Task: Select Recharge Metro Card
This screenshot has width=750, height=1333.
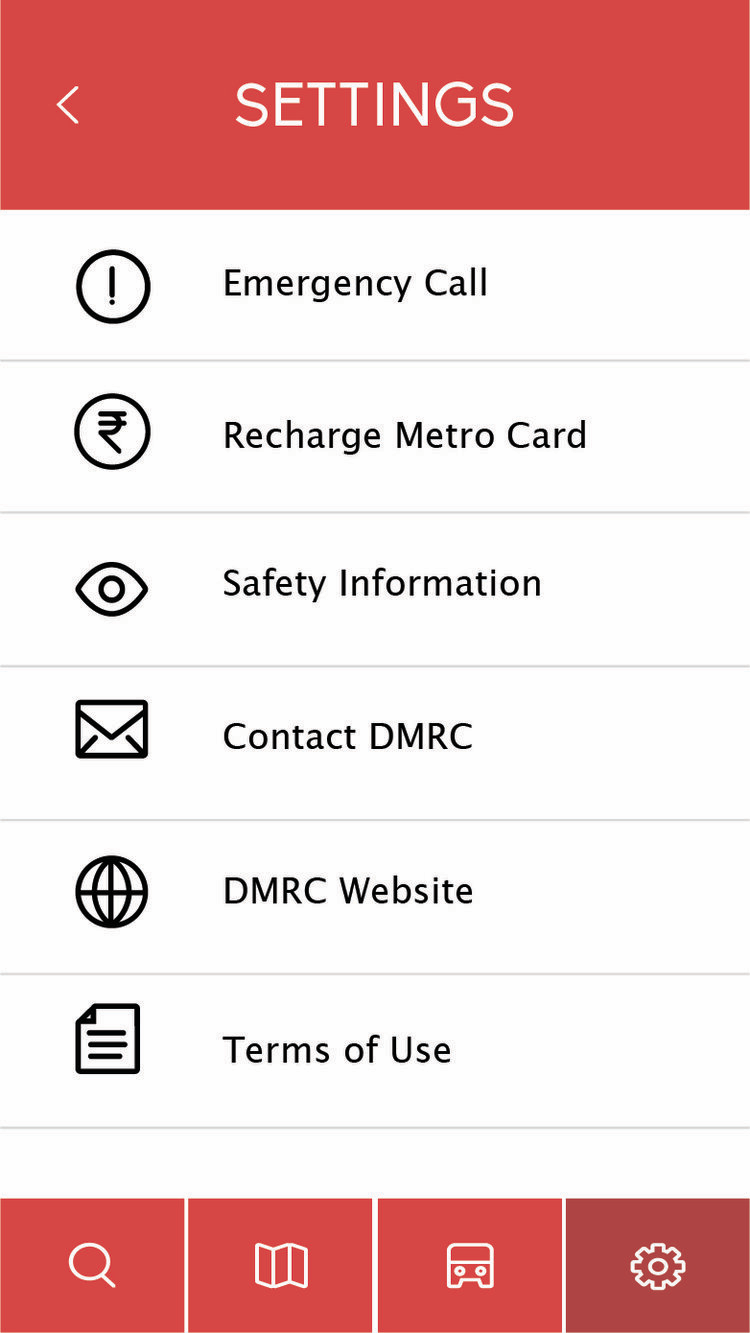Action: click(375, 436)
